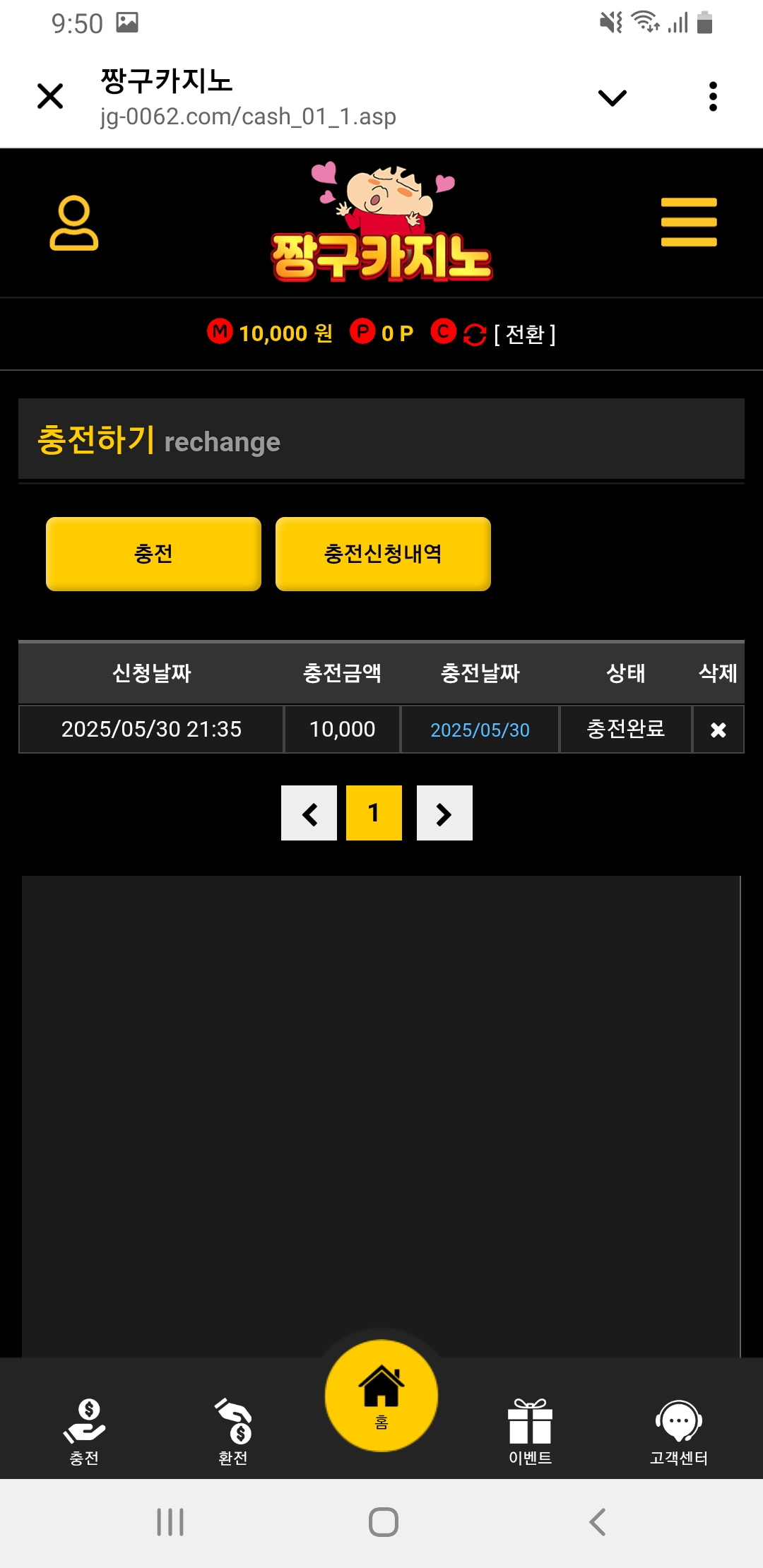The height and width of the screenshot is (1568, 763).
Task: Delete the 2025/05/30 21:35 record
Action: pos(718,730)
